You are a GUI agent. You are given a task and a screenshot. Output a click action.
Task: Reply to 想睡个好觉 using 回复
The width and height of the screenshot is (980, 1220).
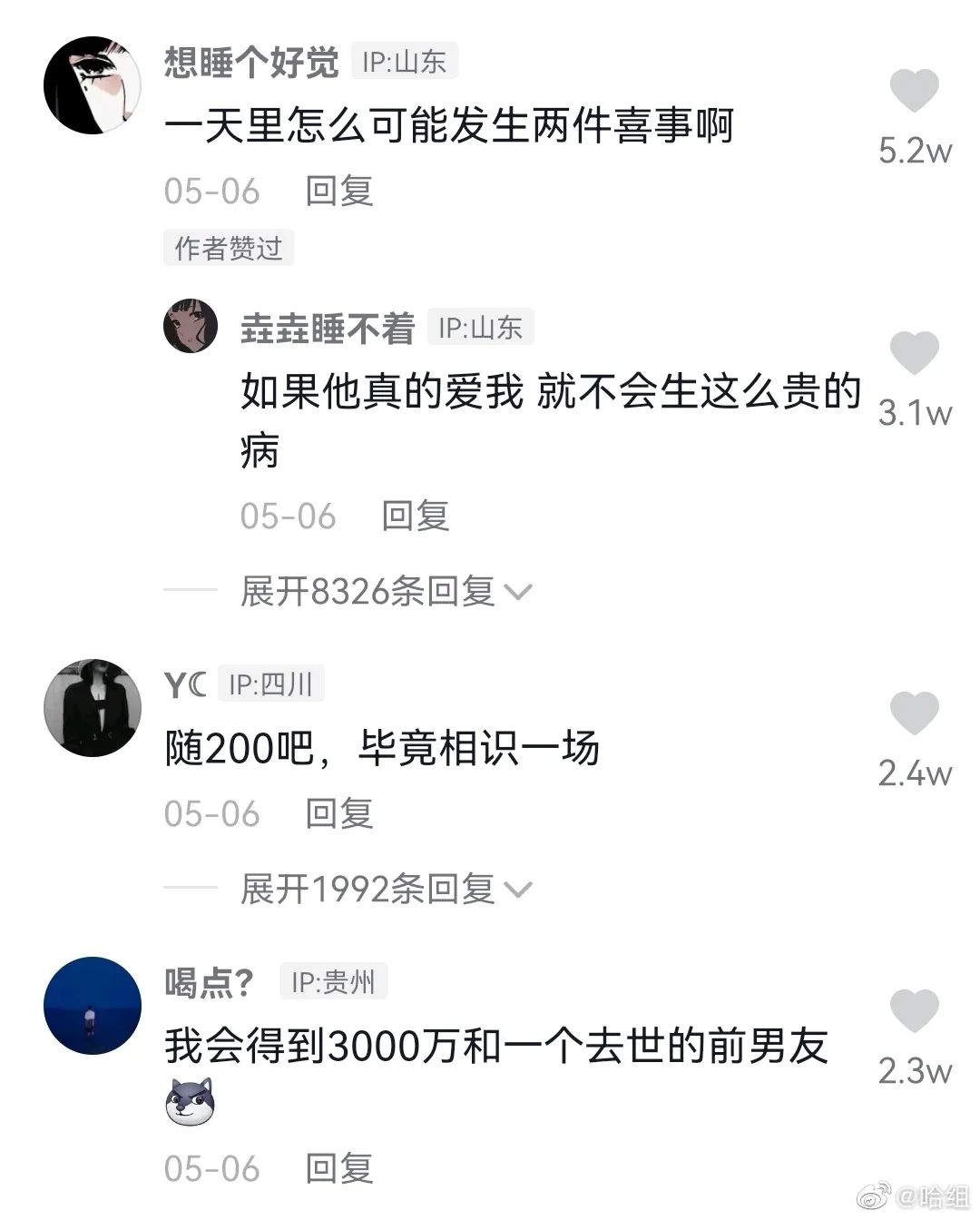(x=337, y=192)
